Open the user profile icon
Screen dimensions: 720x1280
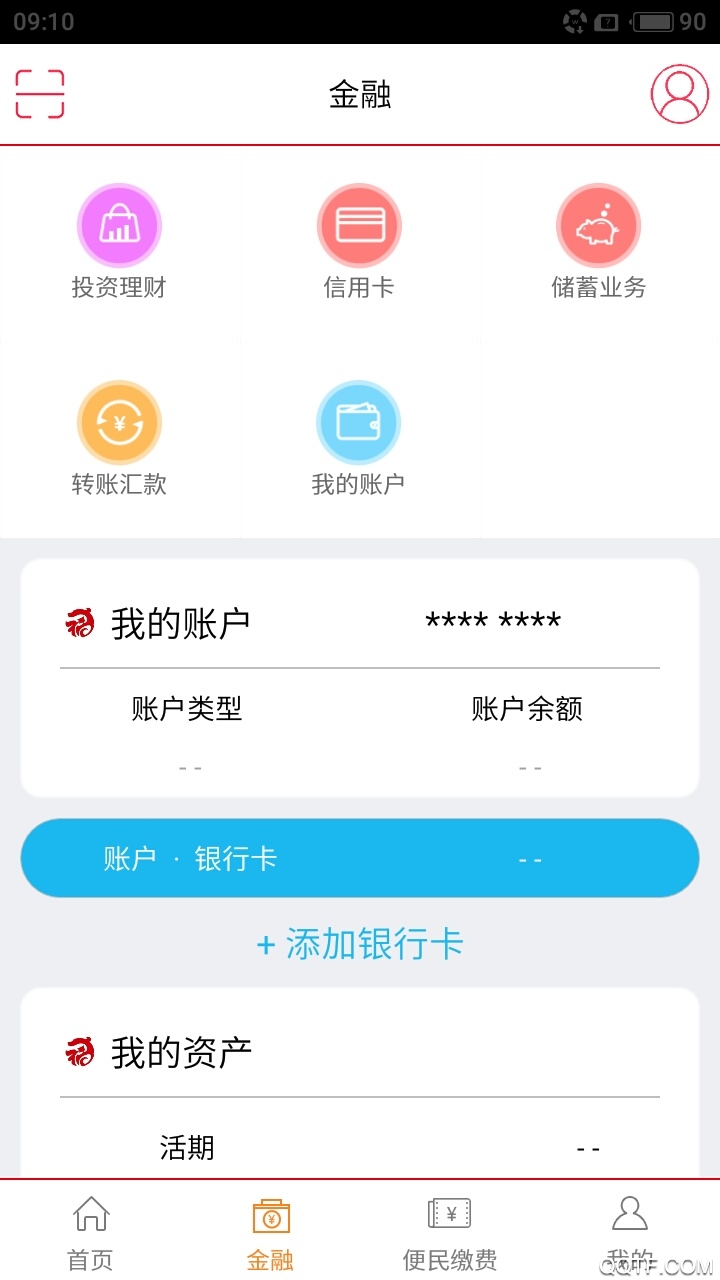pos(679,94)
